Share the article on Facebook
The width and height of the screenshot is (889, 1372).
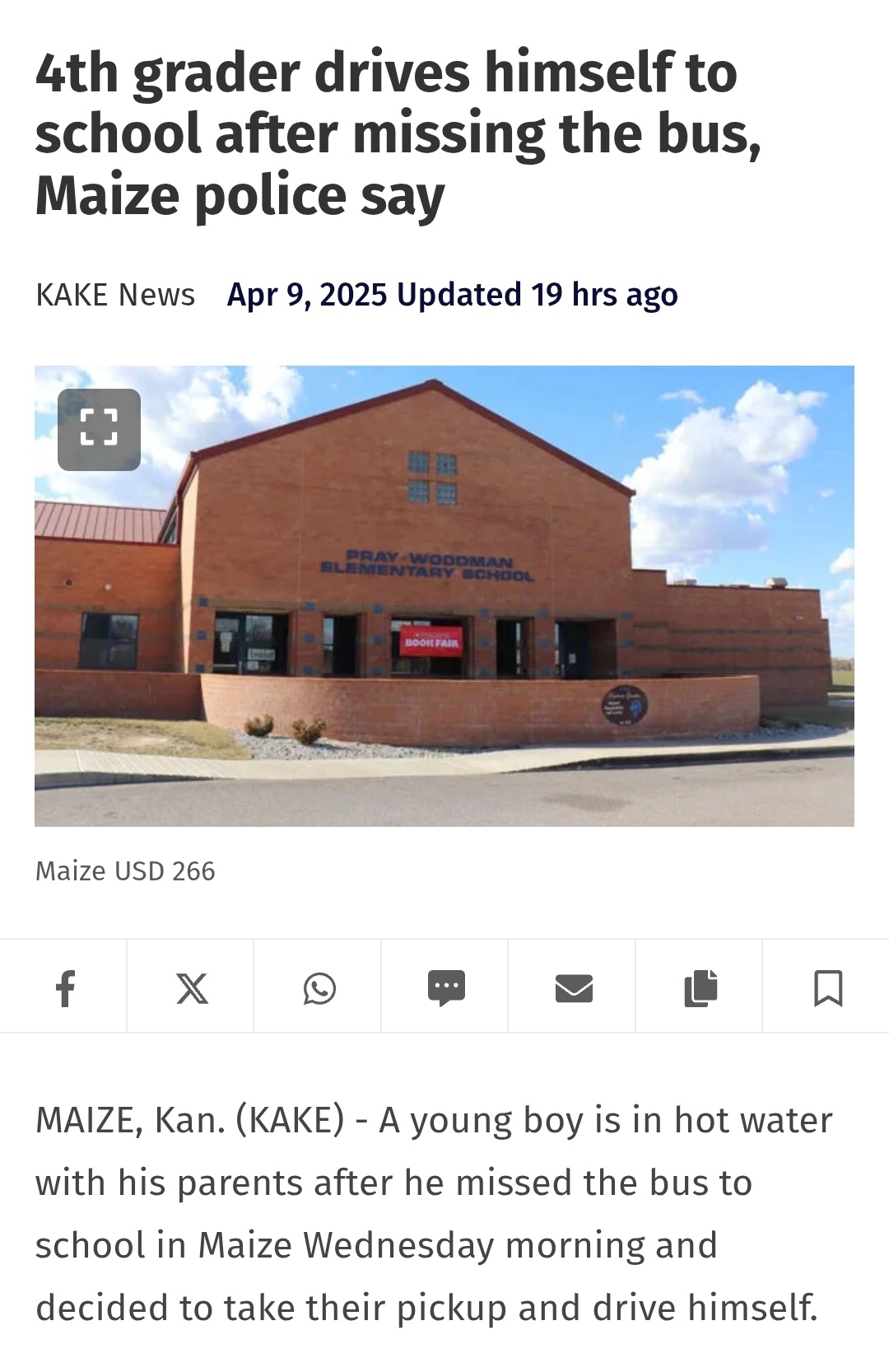64,987
